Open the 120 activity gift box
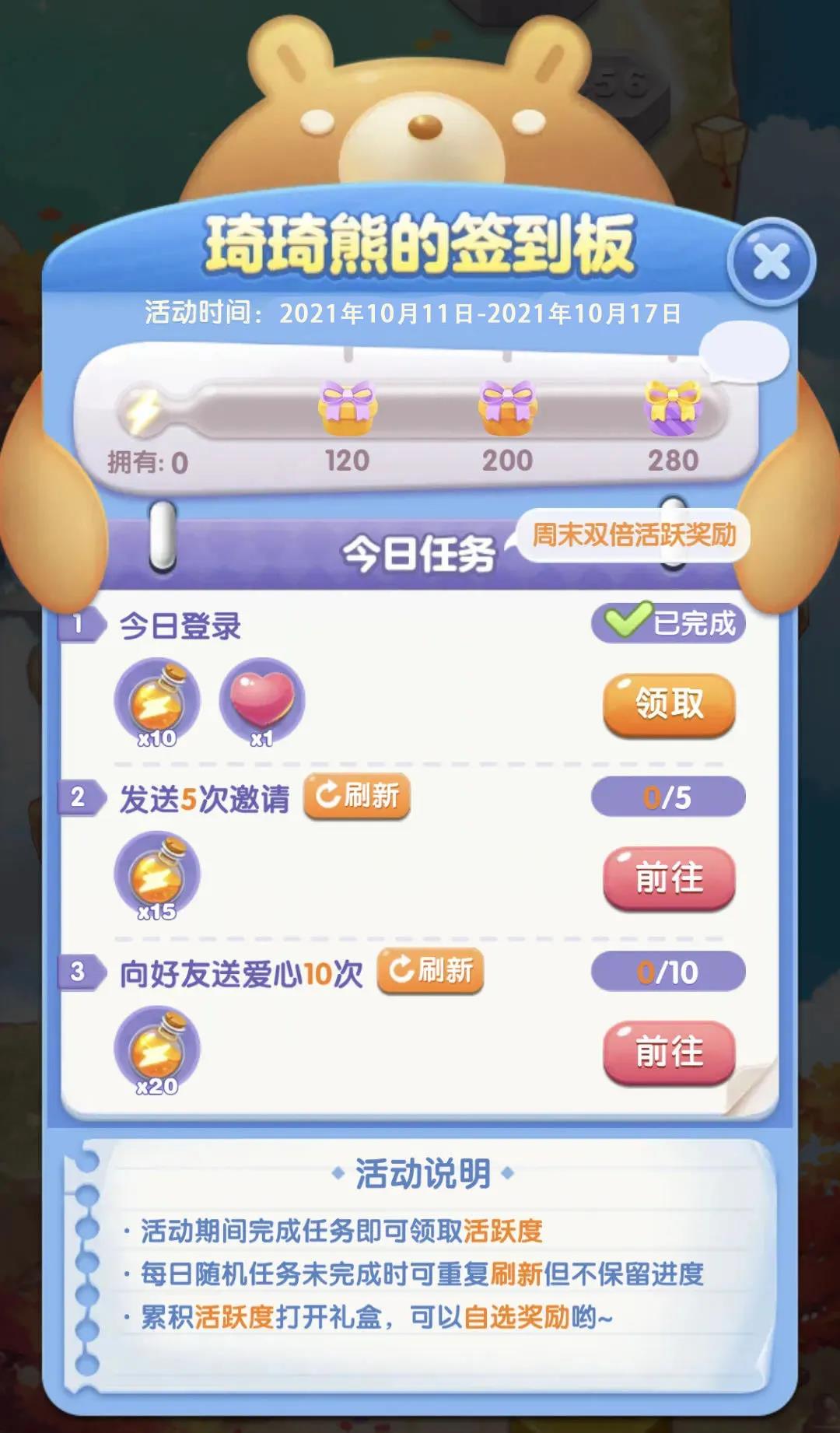This screenshot has height=1433, width=840. pos(347,408)
